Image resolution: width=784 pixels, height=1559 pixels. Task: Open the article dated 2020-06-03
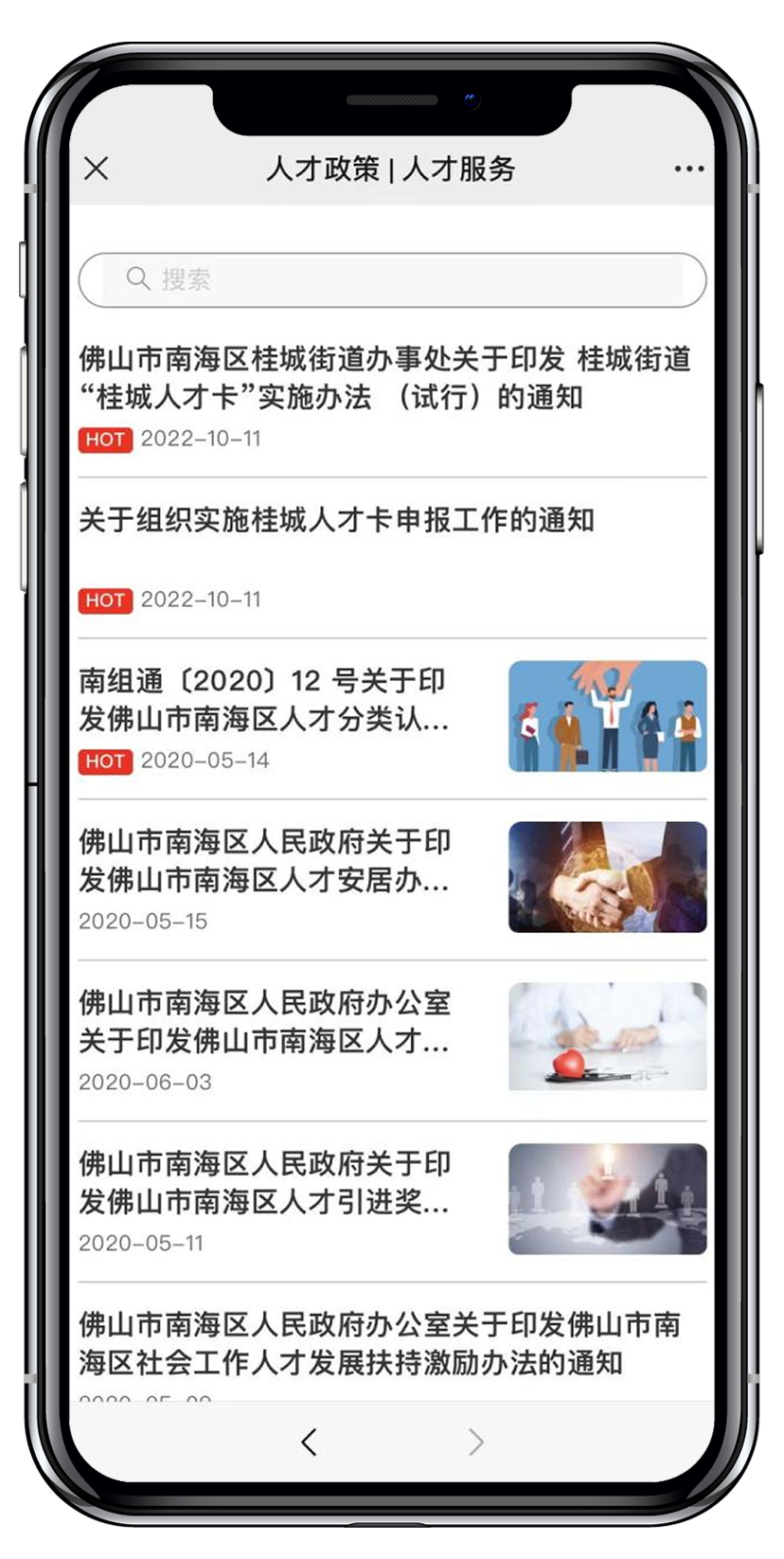(265, 1022)
